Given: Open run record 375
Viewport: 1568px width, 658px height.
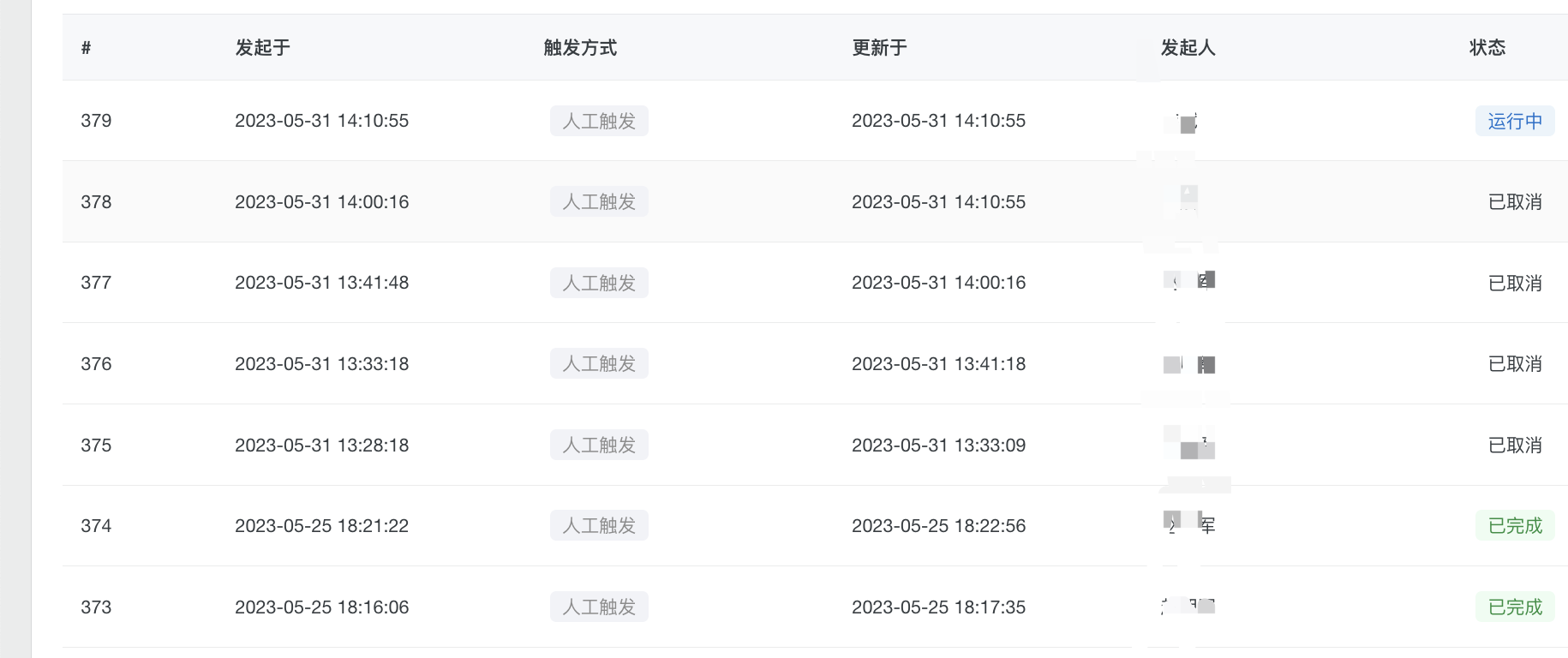Looking at the screenshot, I should [x=96, y=446].
